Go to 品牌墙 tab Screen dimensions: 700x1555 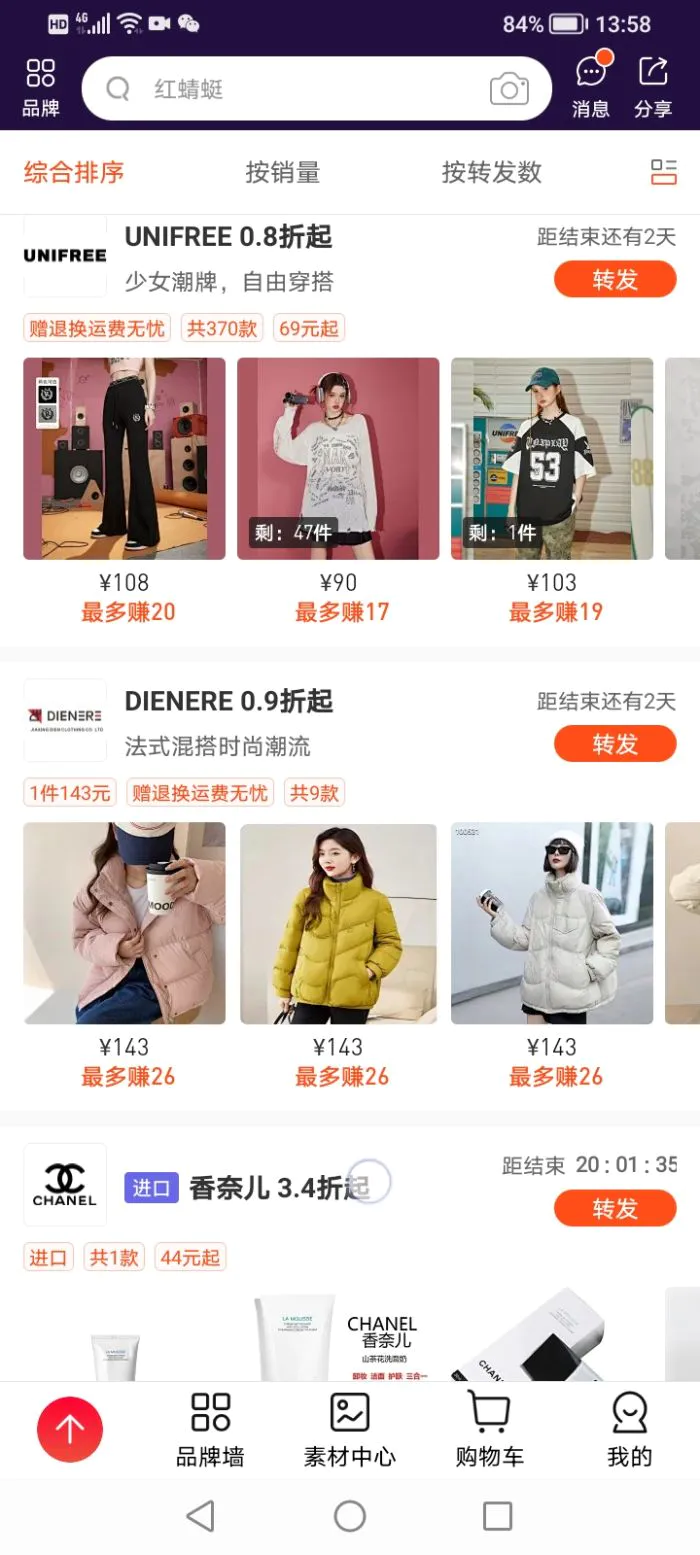[210, 1430]
